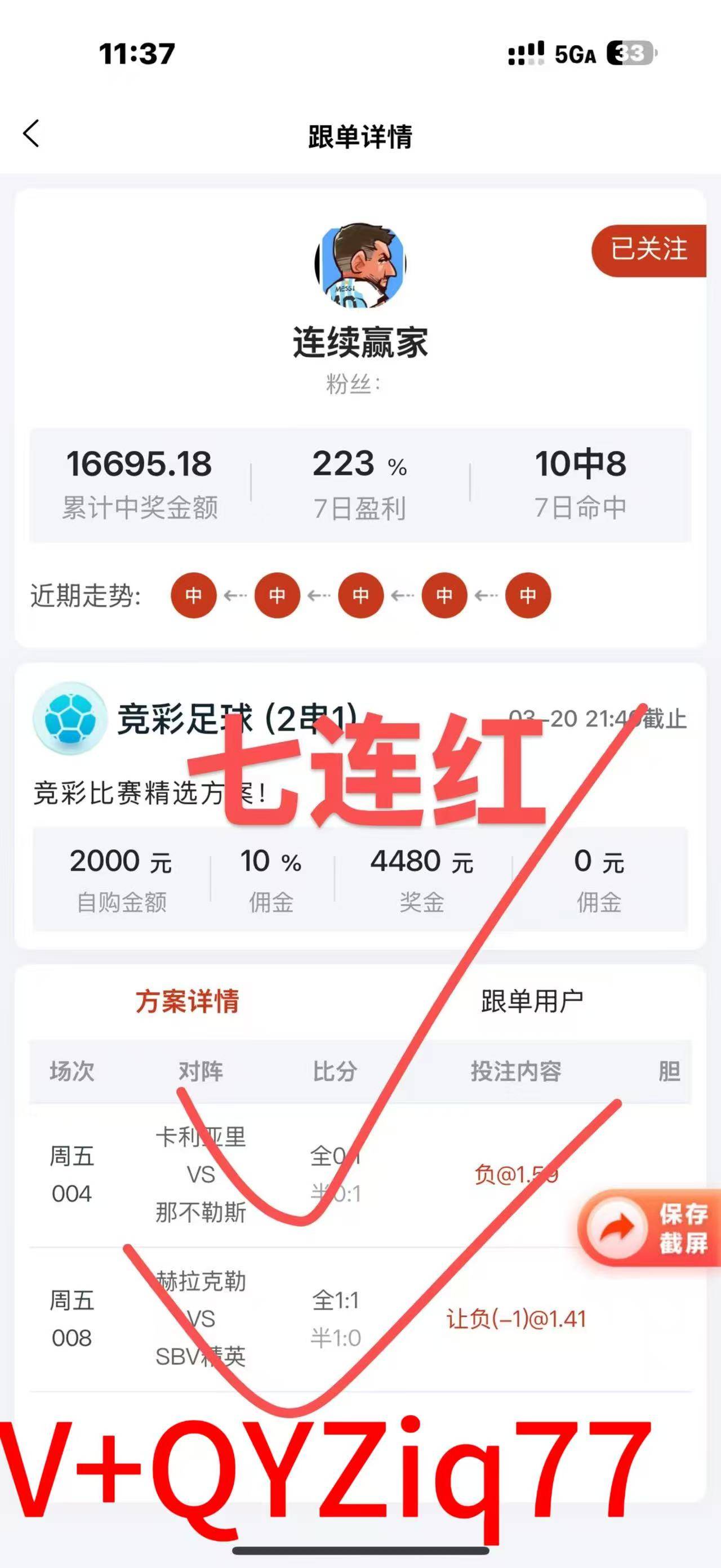This screenshot has width=721, height=1568.
Task: Click the fourth 中 trend circle
Action: tap(444, 596)
